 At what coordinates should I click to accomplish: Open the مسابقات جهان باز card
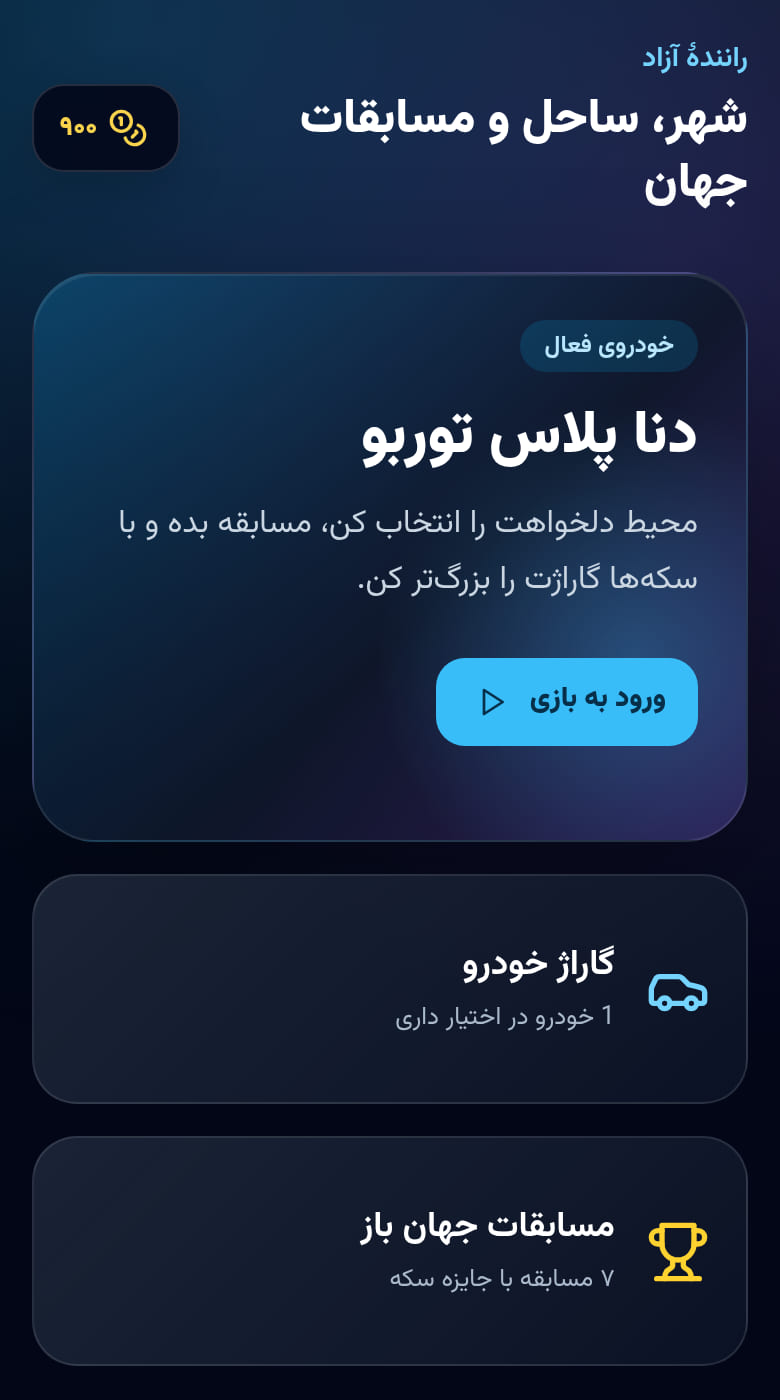(390, 1250)
